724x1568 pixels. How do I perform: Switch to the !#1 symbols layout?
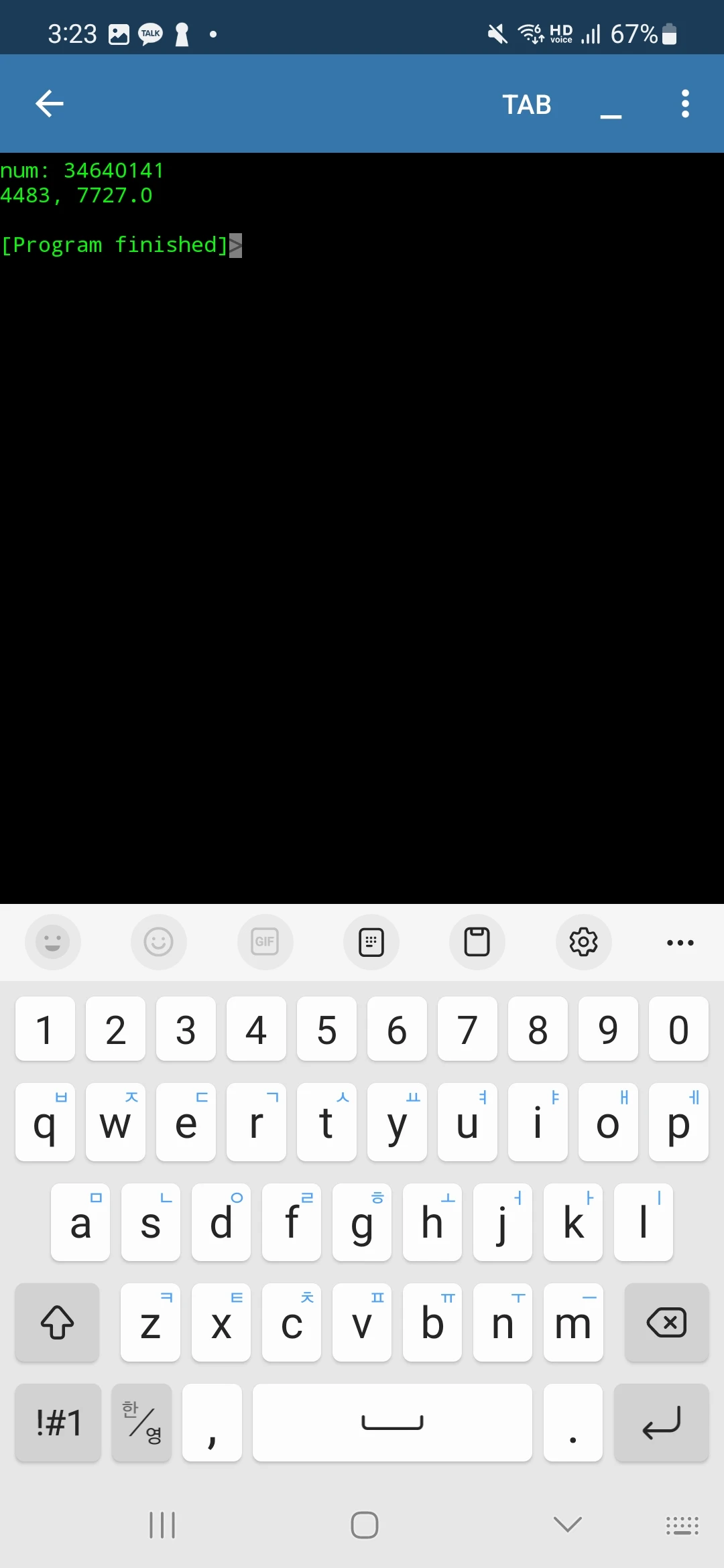[x=58, y=1423]
